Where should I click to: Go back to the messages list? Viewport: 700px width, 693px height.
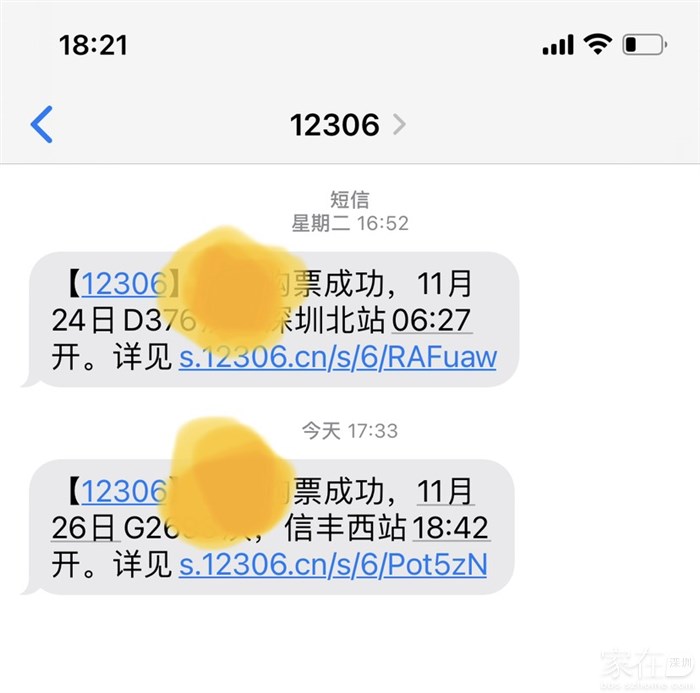42,125
